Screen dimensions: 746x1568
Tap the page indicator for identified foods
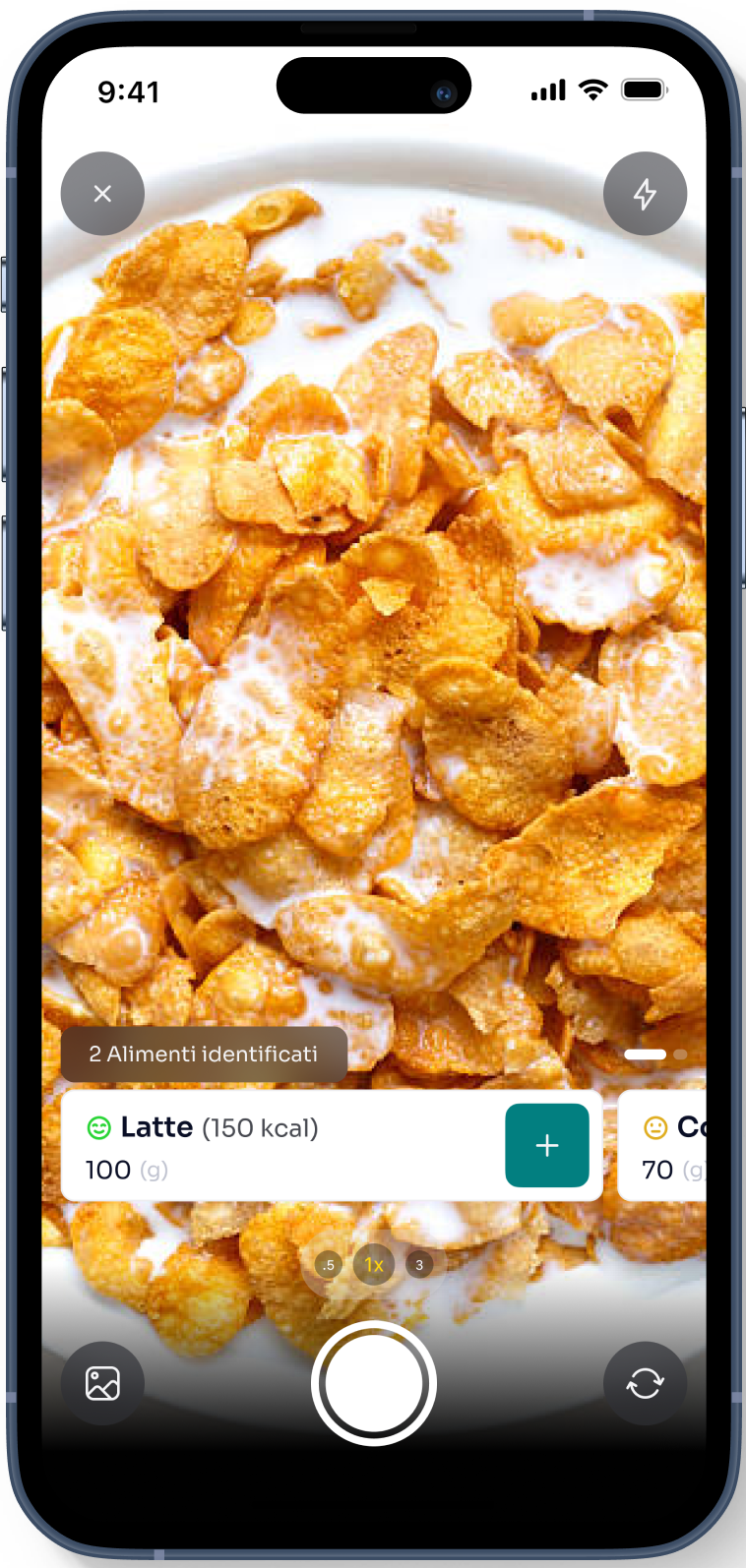pos(654,1055)
